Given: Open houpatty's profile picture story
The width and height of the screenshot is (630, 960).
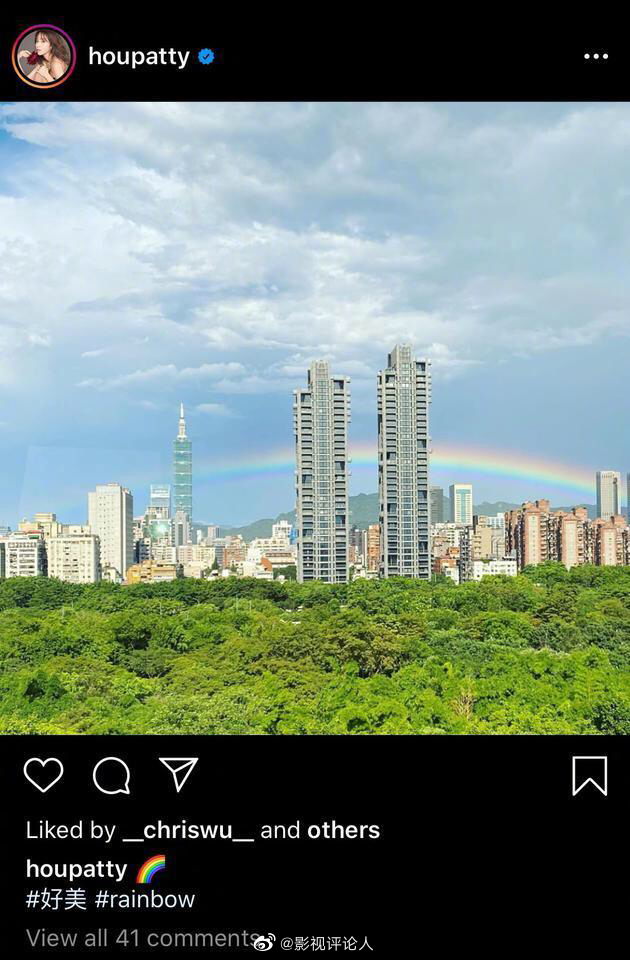Looking at the screenshot, I should (x=43, y=56).
